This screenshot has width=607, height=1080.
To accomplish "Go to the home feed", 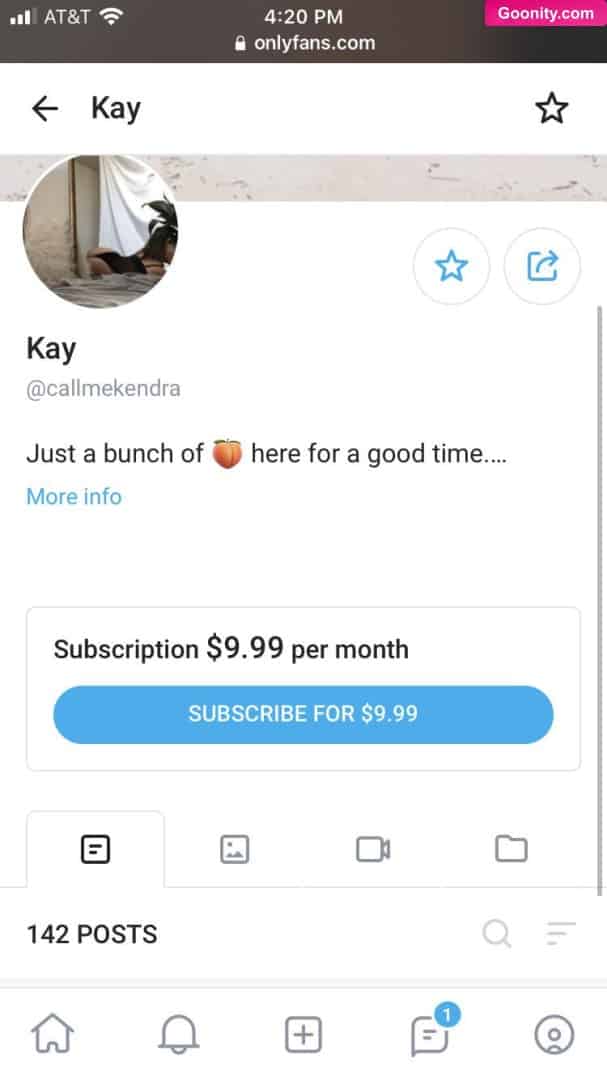I will point(51,1034).
